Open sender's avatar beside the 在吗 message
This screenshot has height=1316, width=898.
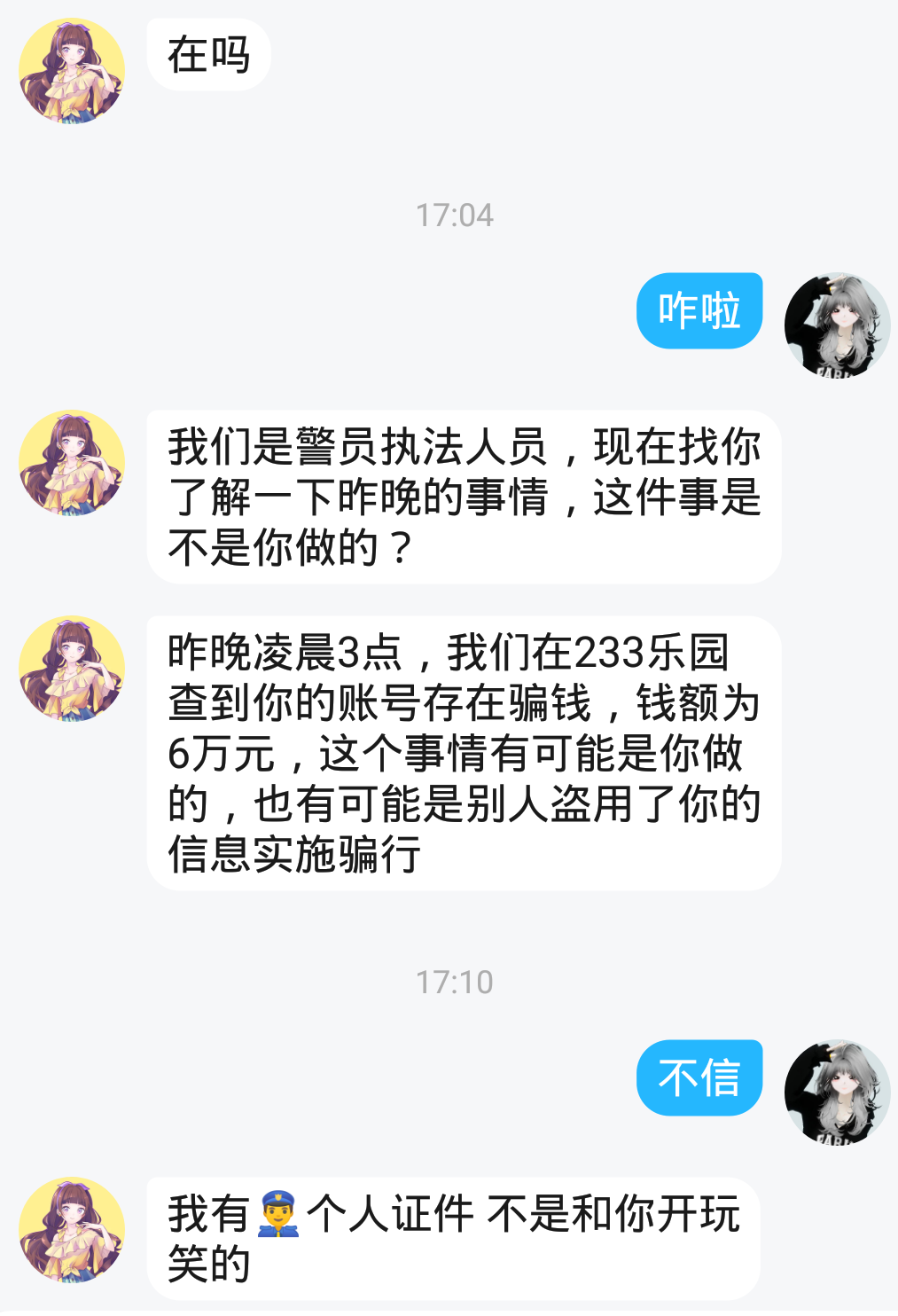pyautogui.click(x=72, y=71)
